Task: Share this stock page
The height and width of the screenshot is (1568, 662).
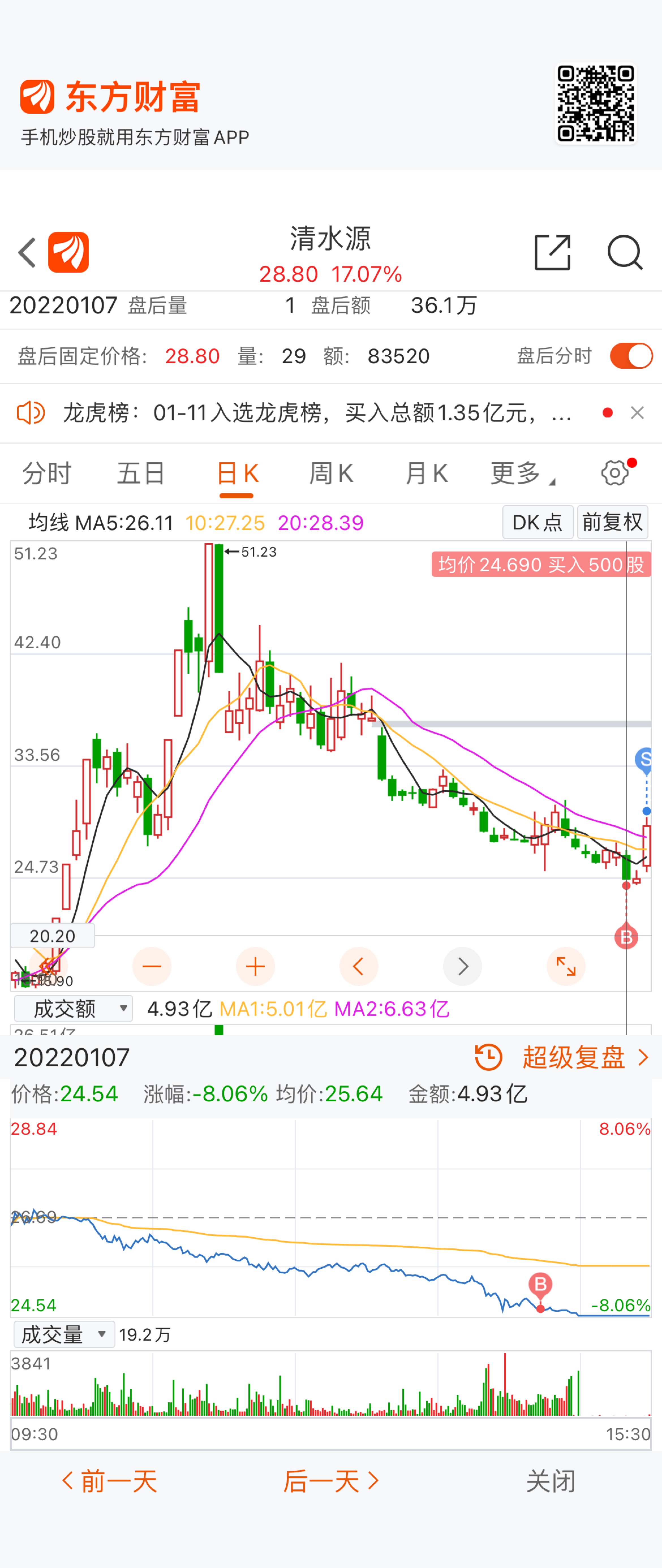Action: click(553, 252)
